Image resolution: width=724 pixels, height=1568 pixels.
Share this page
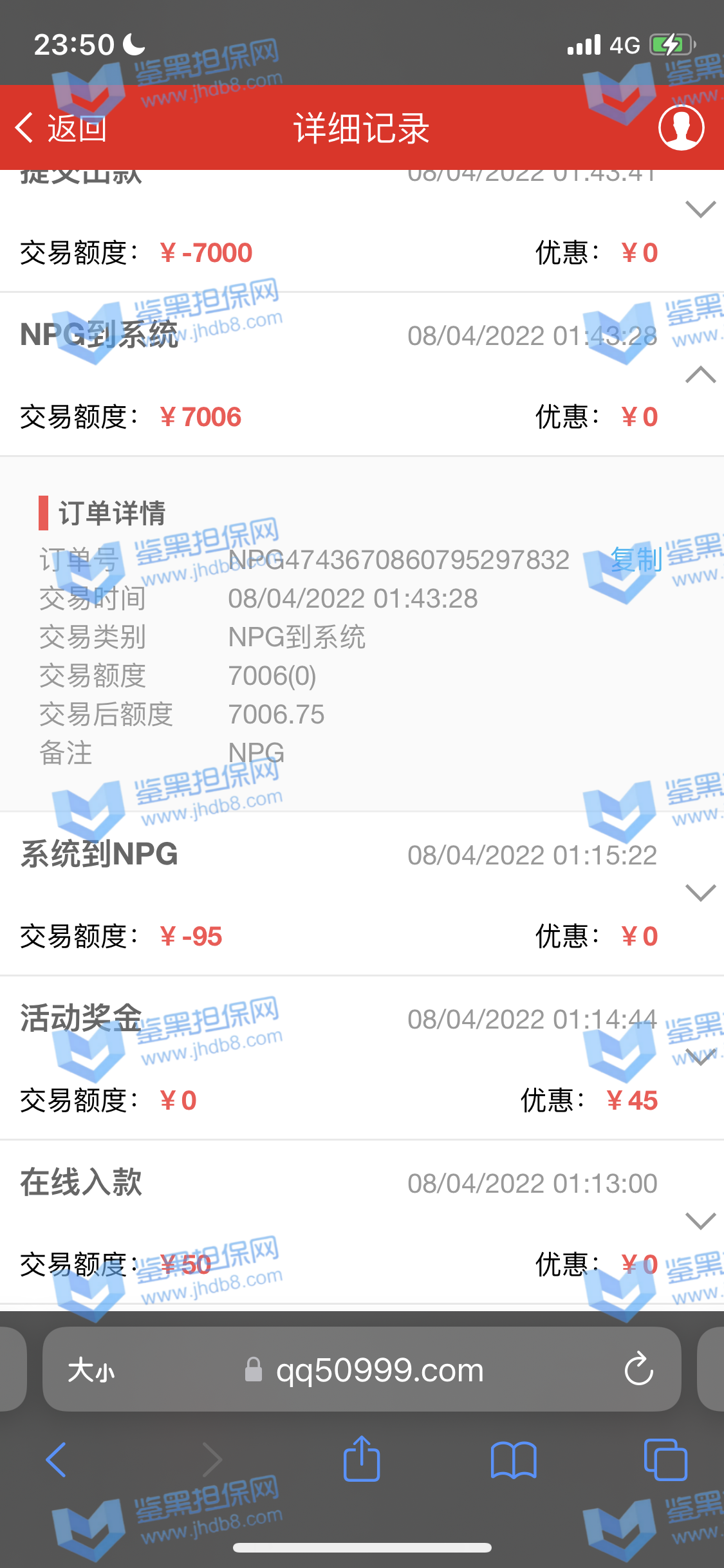point(362,1459)
